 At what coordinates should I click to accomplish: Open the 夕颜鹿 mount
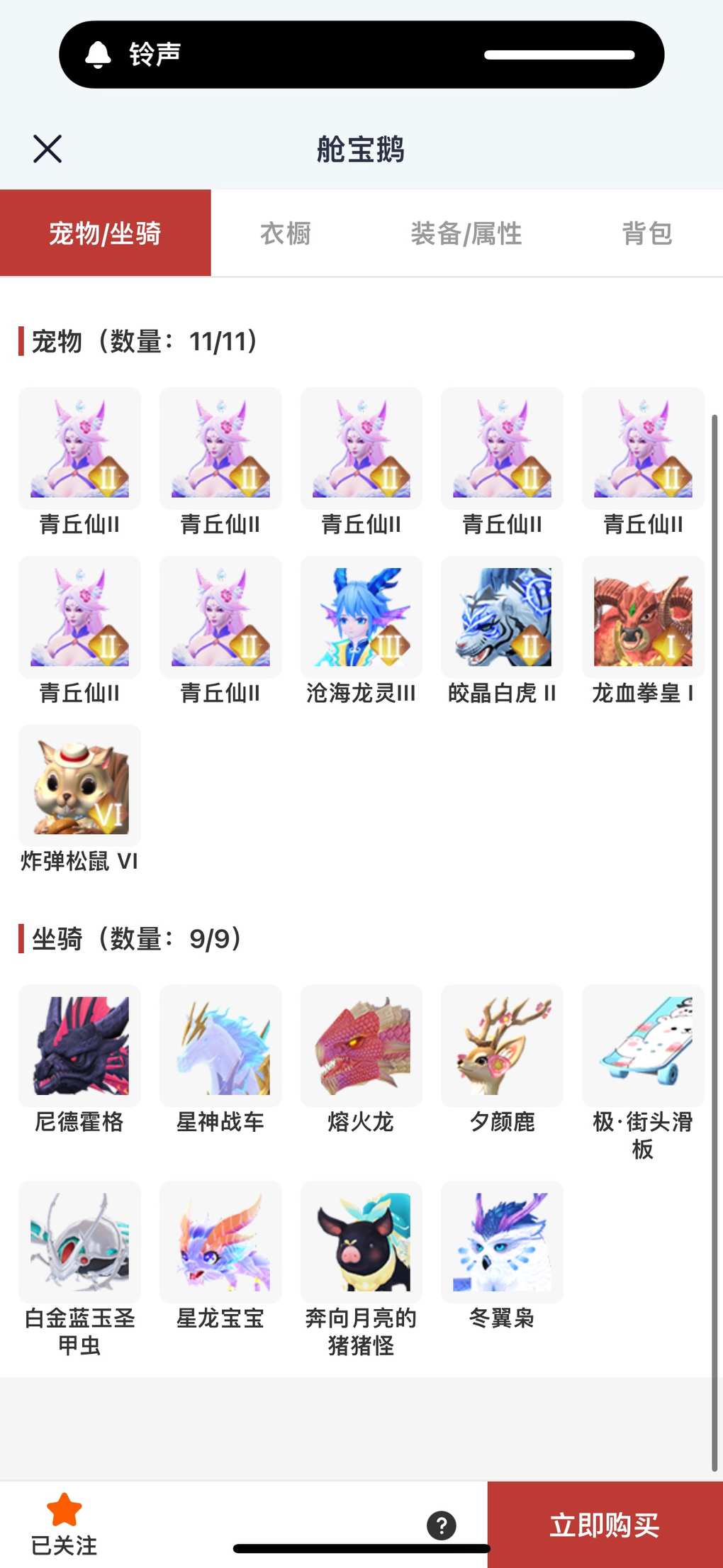pyautogui.click(x=502, y=1045)
